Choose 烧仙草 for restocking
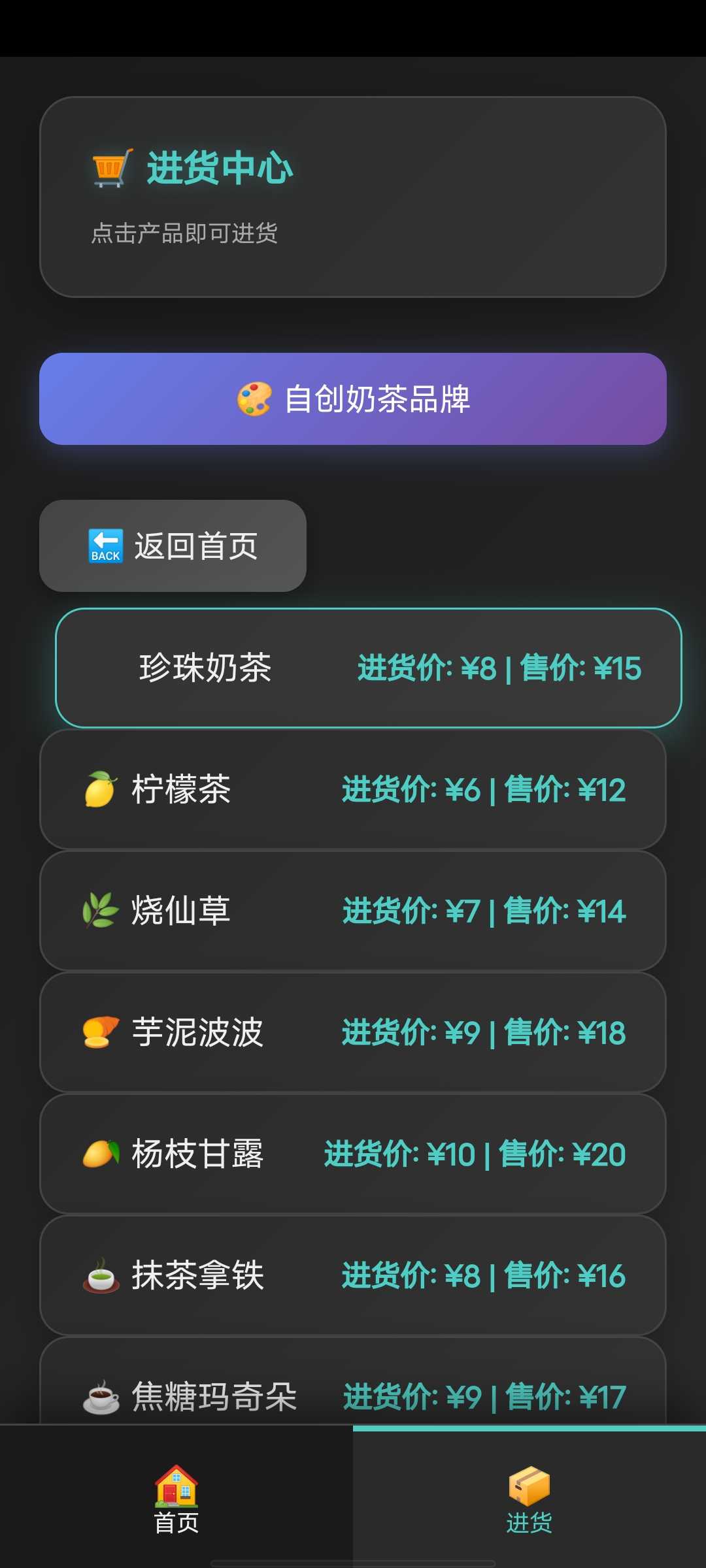 tap(353, 911)
